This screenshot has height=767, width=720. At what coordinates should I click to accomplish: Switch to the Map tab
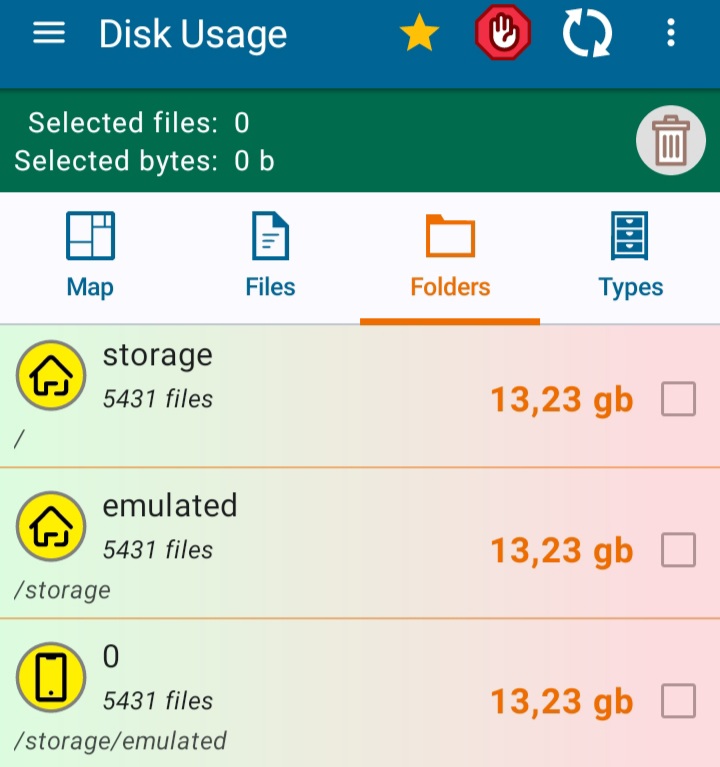[x=90, y=256]
